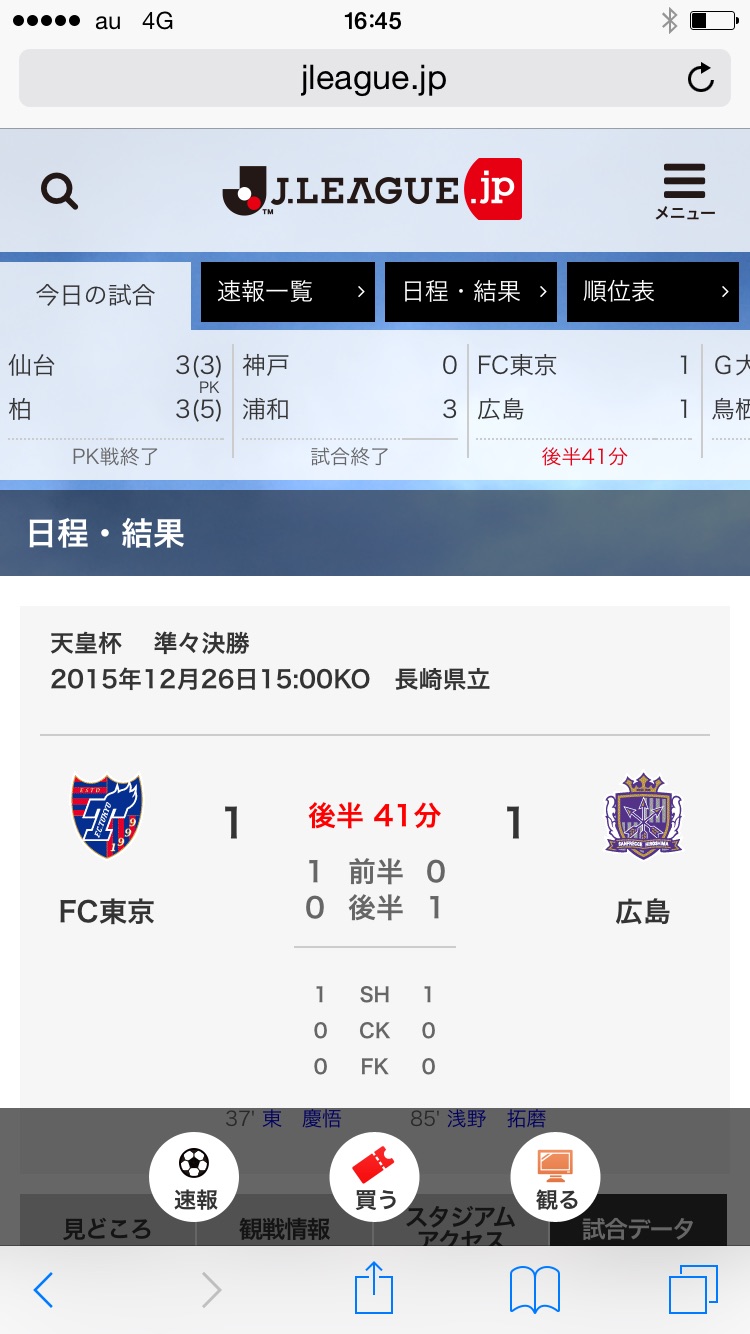Viewport: 750px width, 1334px height.
Task: Open Safari's share sheet
Action: coord(375,1289)
